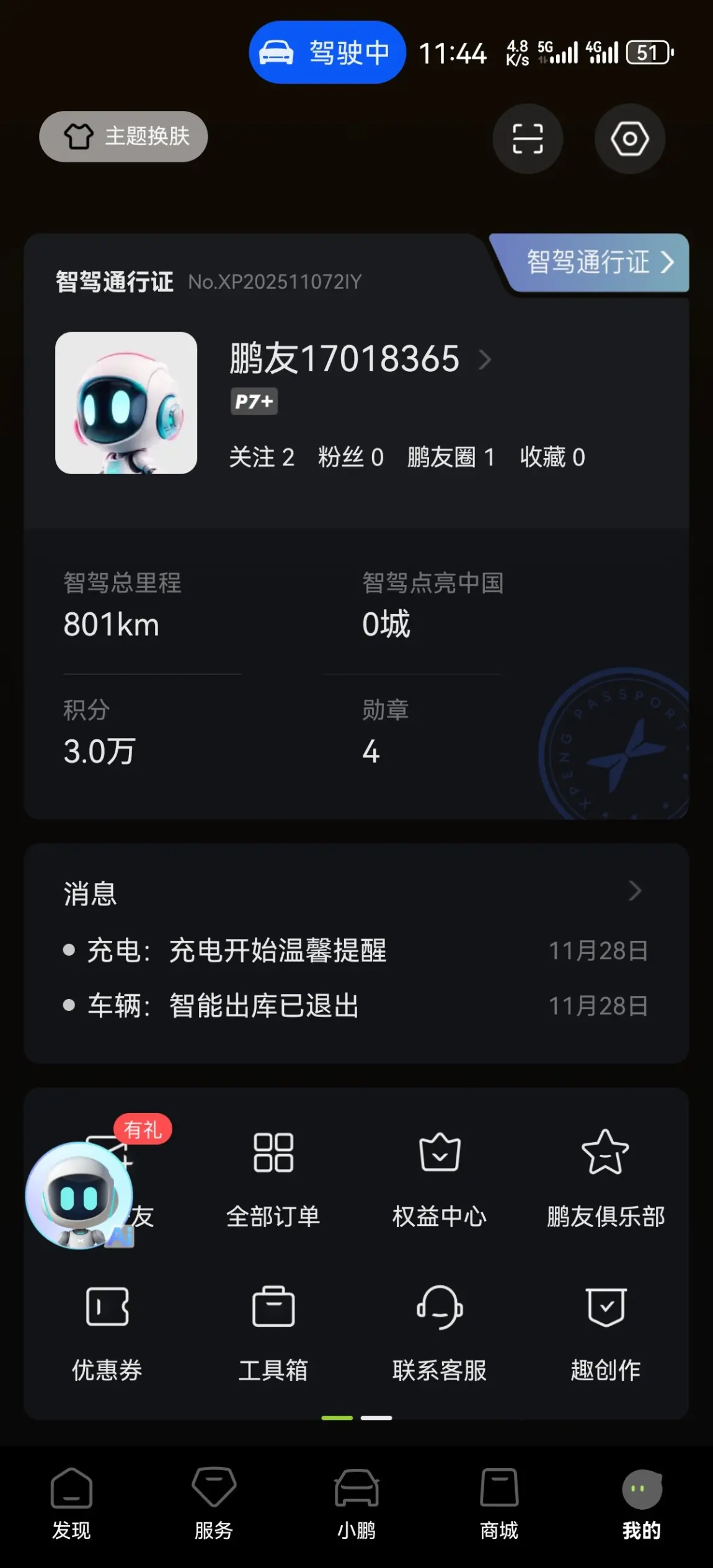
Task: Open the 收藏 favorites
Action: pos(552,457)
